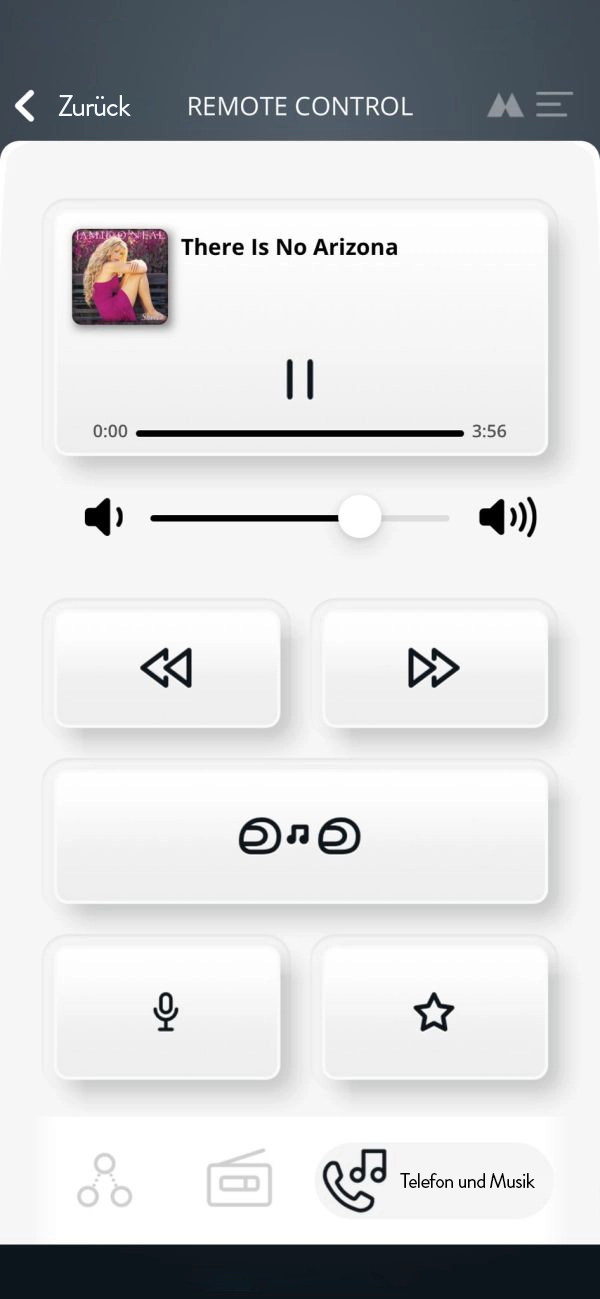Tap the volume slider
600x1299 pixels.
[x=300, y=518]
